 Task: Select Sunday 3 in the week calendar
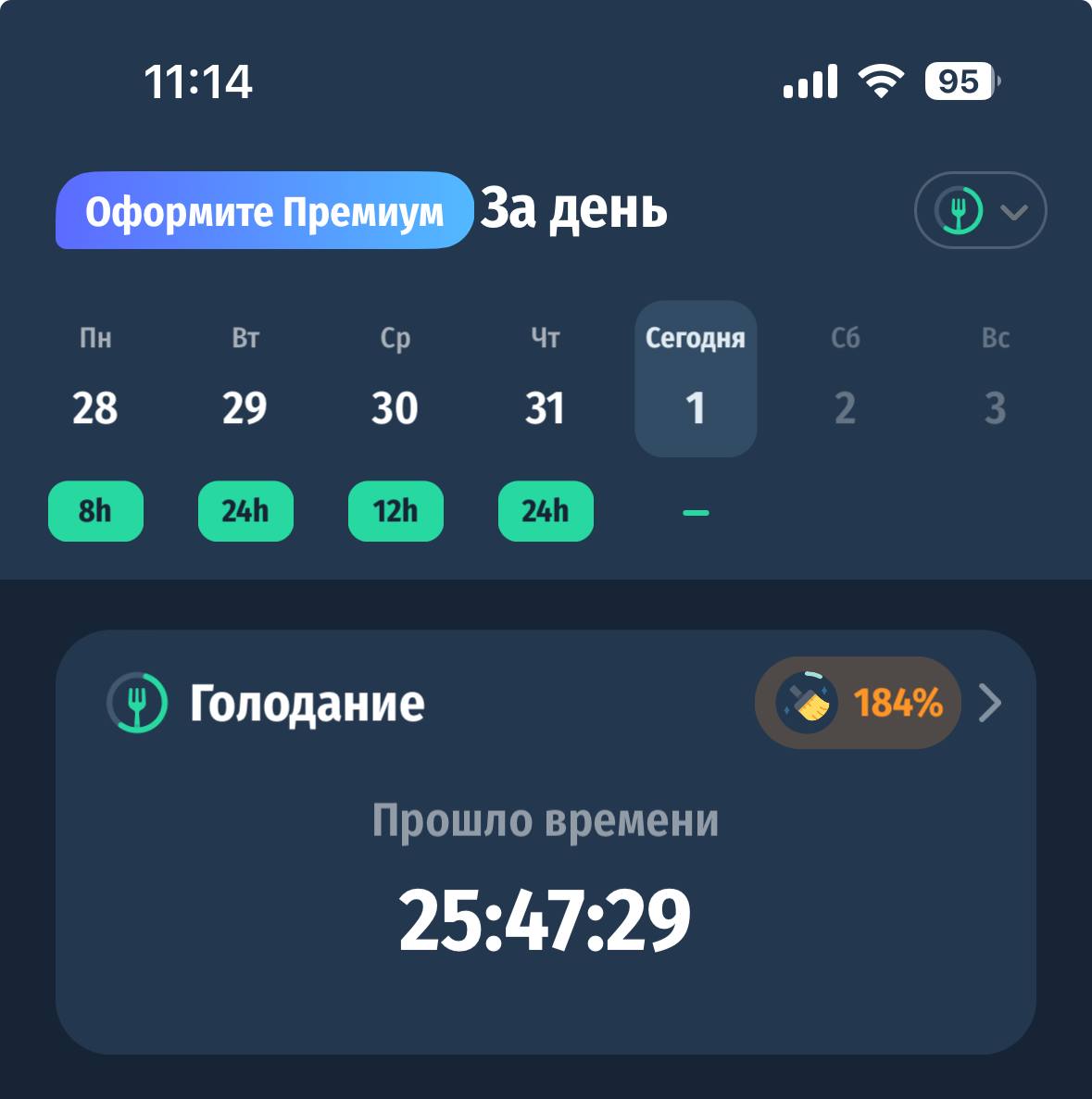click(995, 407)
